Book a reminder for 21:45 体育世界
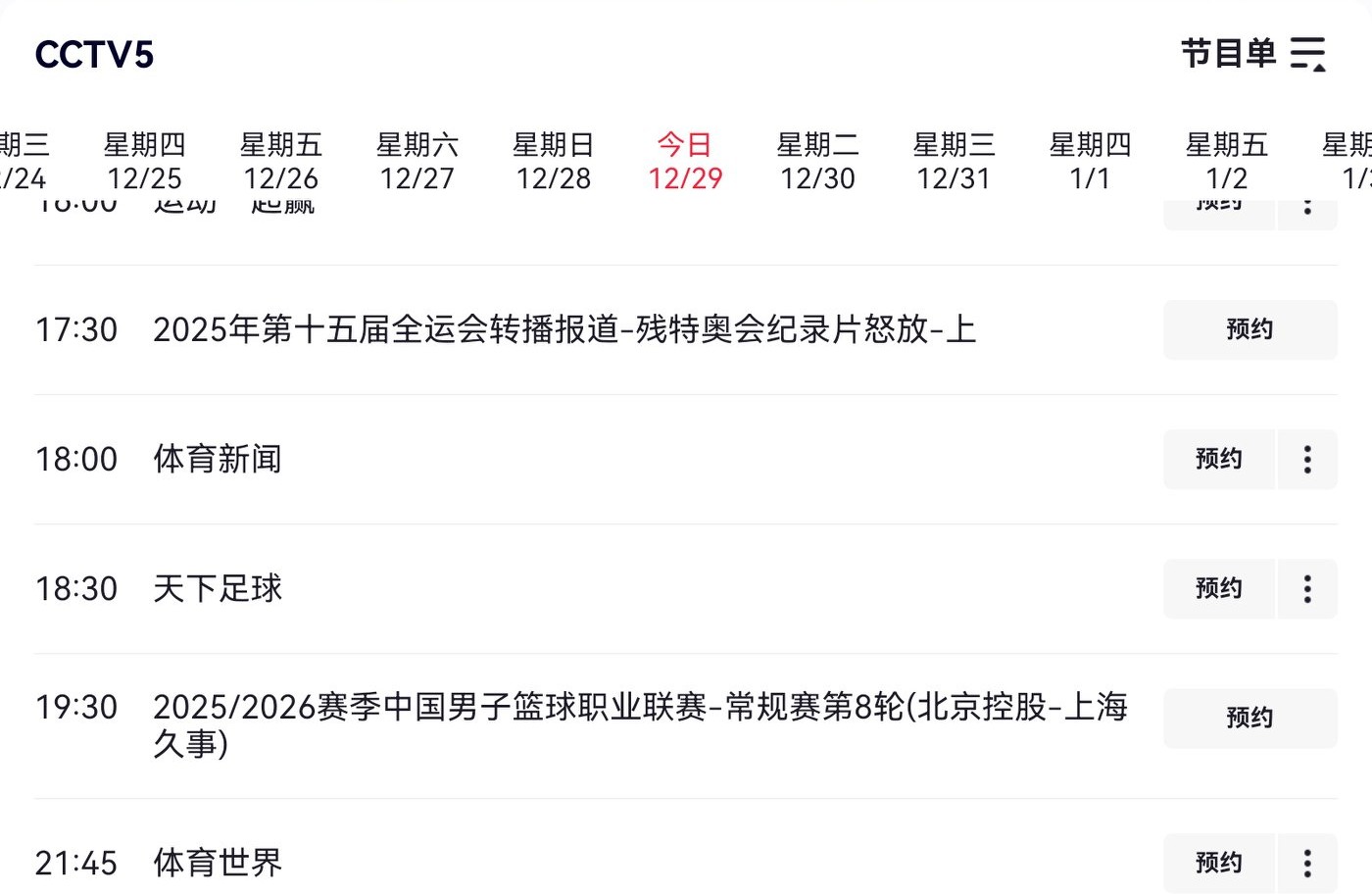 pyautogui.click(x=1218, y=863)
